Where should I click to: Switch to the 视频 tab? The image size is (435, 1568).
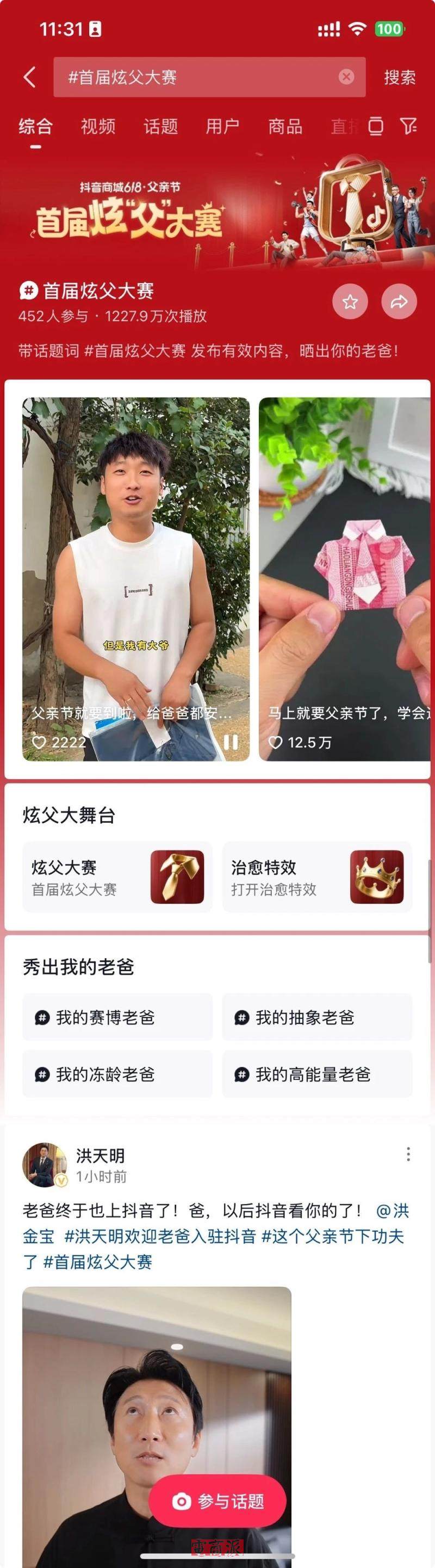pyautogui.click(x=98, y=126)
